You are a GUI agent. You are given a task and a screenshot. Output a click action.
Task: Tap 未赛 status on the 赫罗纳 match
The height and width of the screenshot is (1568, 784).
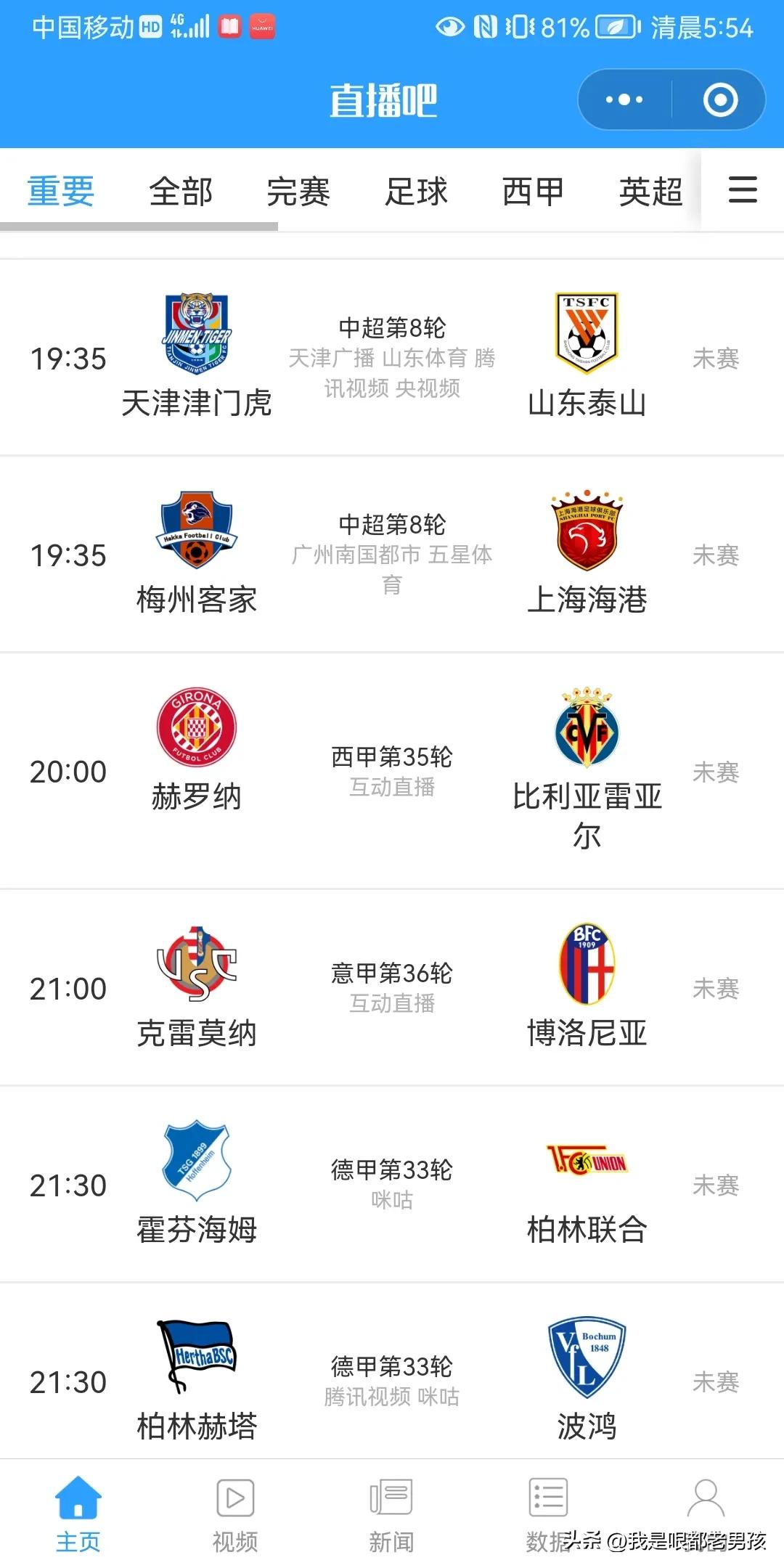[x=715, y=773]
